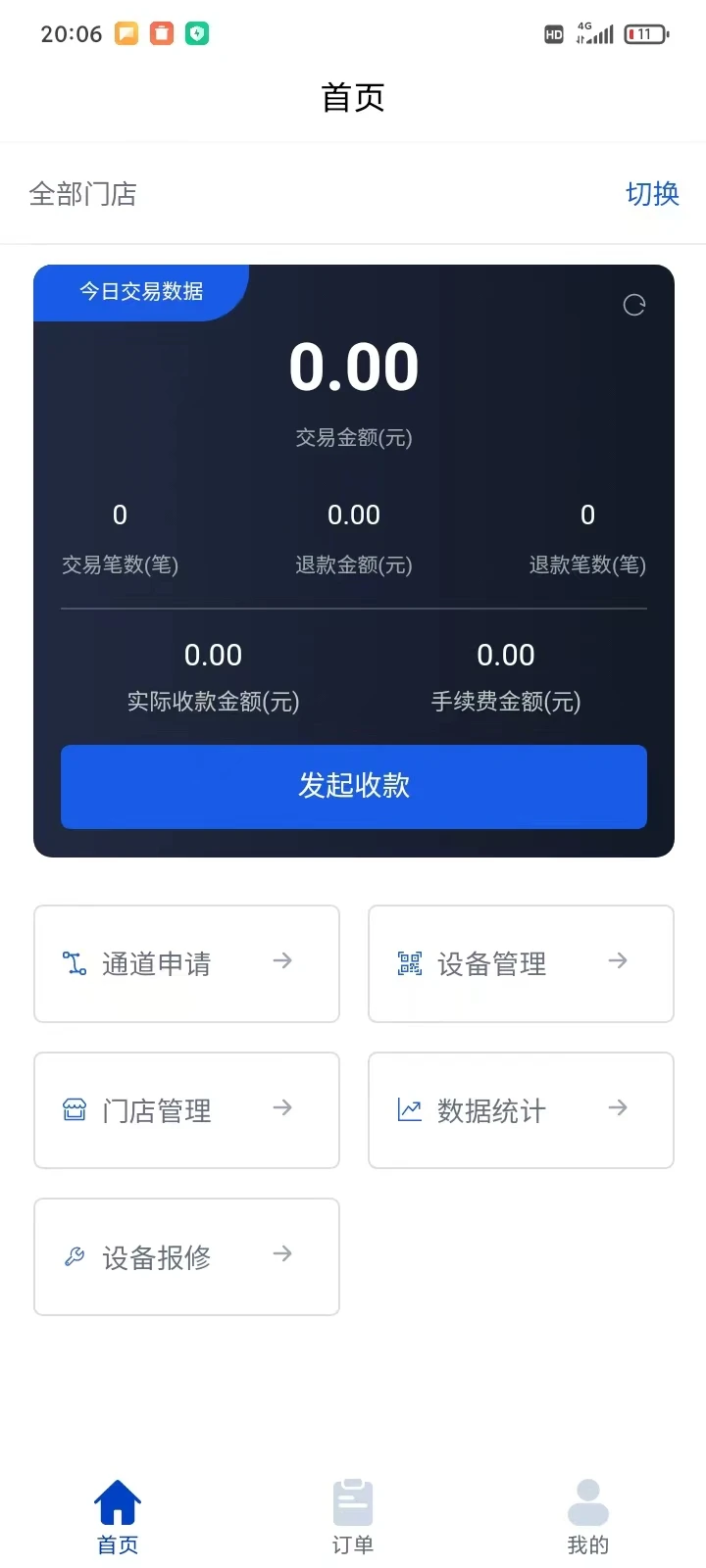Select the 通道申请 channel application icon
The width and height of the screenshot is (706, 1568).
pos(74,962)
